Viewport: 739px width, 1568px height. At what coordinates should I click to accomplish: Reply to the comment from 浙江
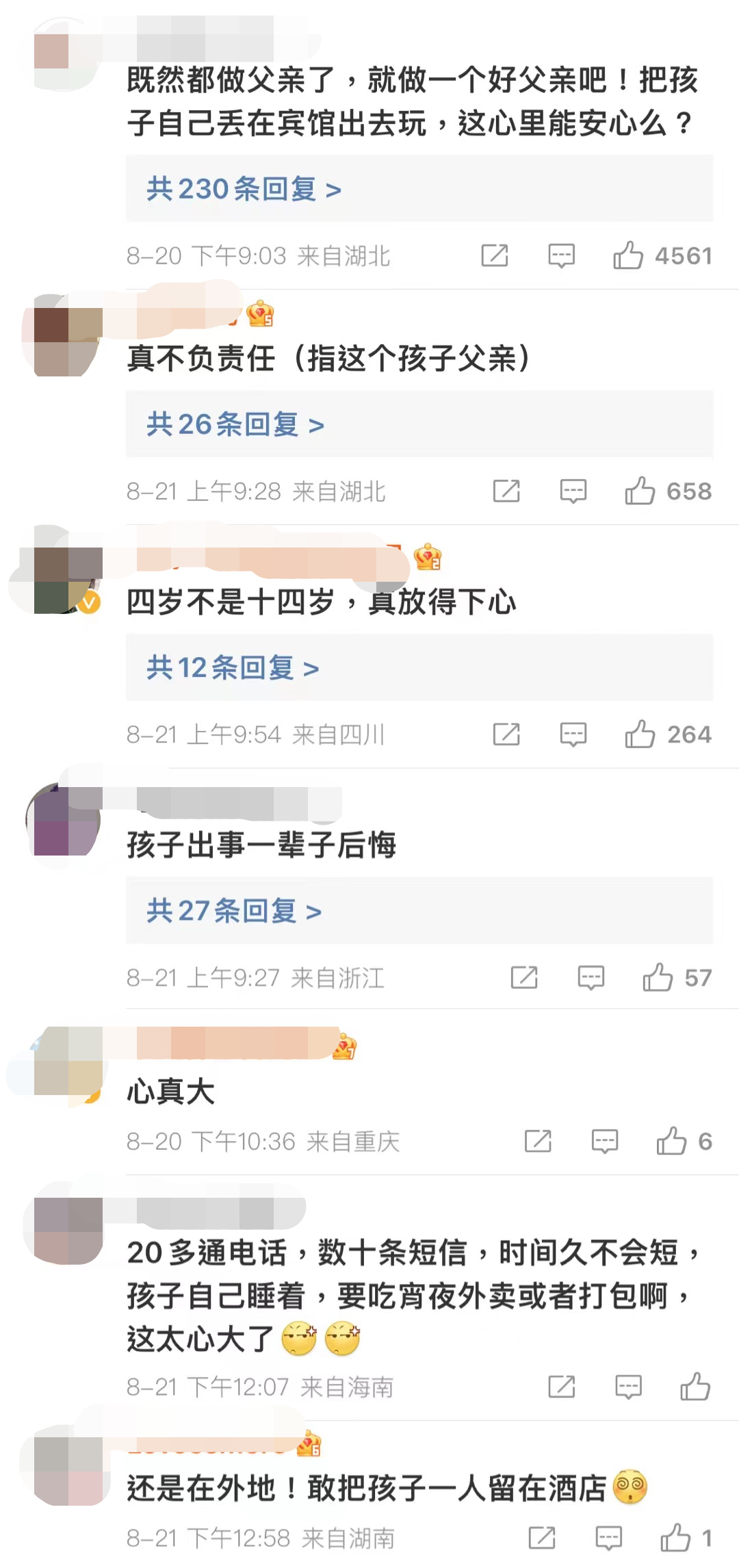[x=591, y=978]
